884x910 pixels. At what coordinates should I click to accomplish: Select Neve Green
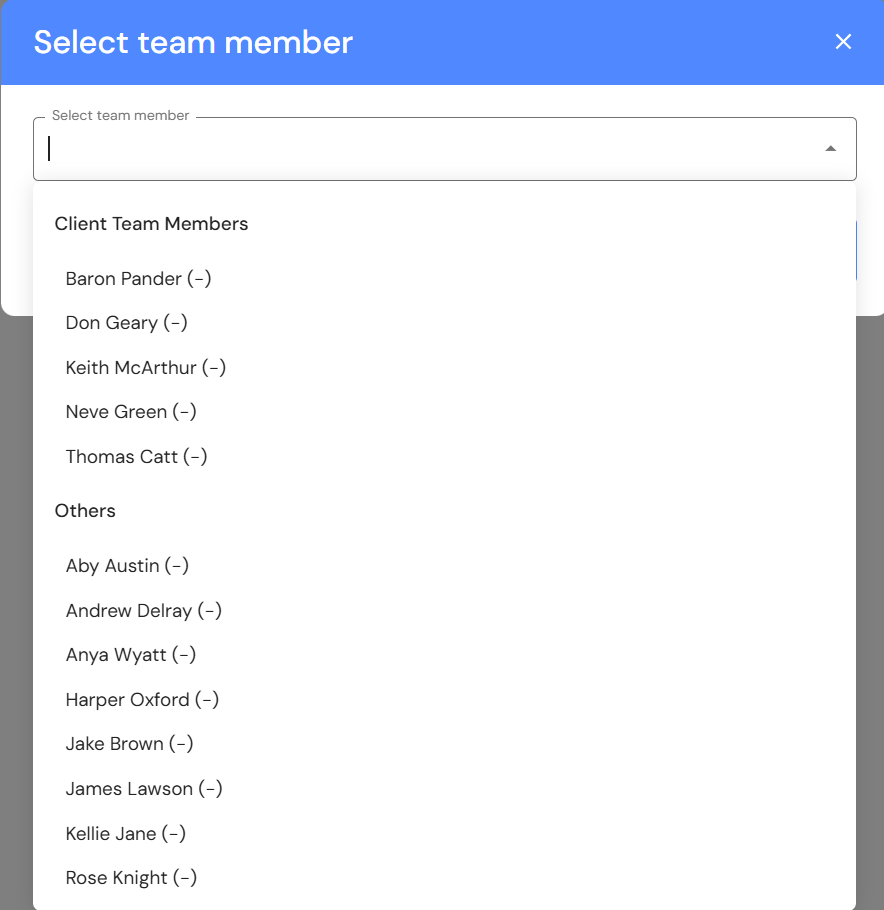(131, 412)
